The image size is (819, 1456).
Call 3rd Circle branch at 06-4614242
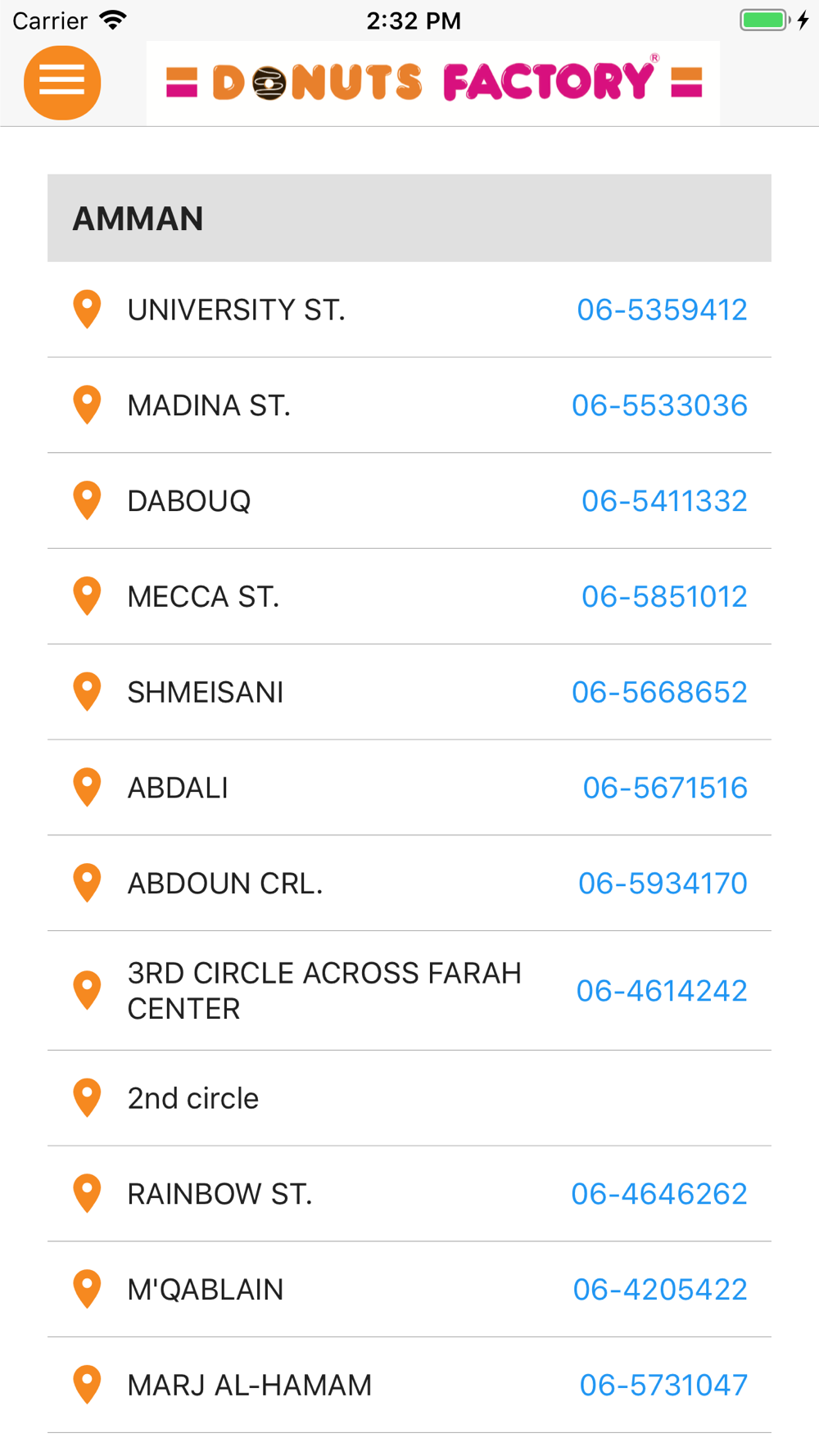[x=662, y=991]
